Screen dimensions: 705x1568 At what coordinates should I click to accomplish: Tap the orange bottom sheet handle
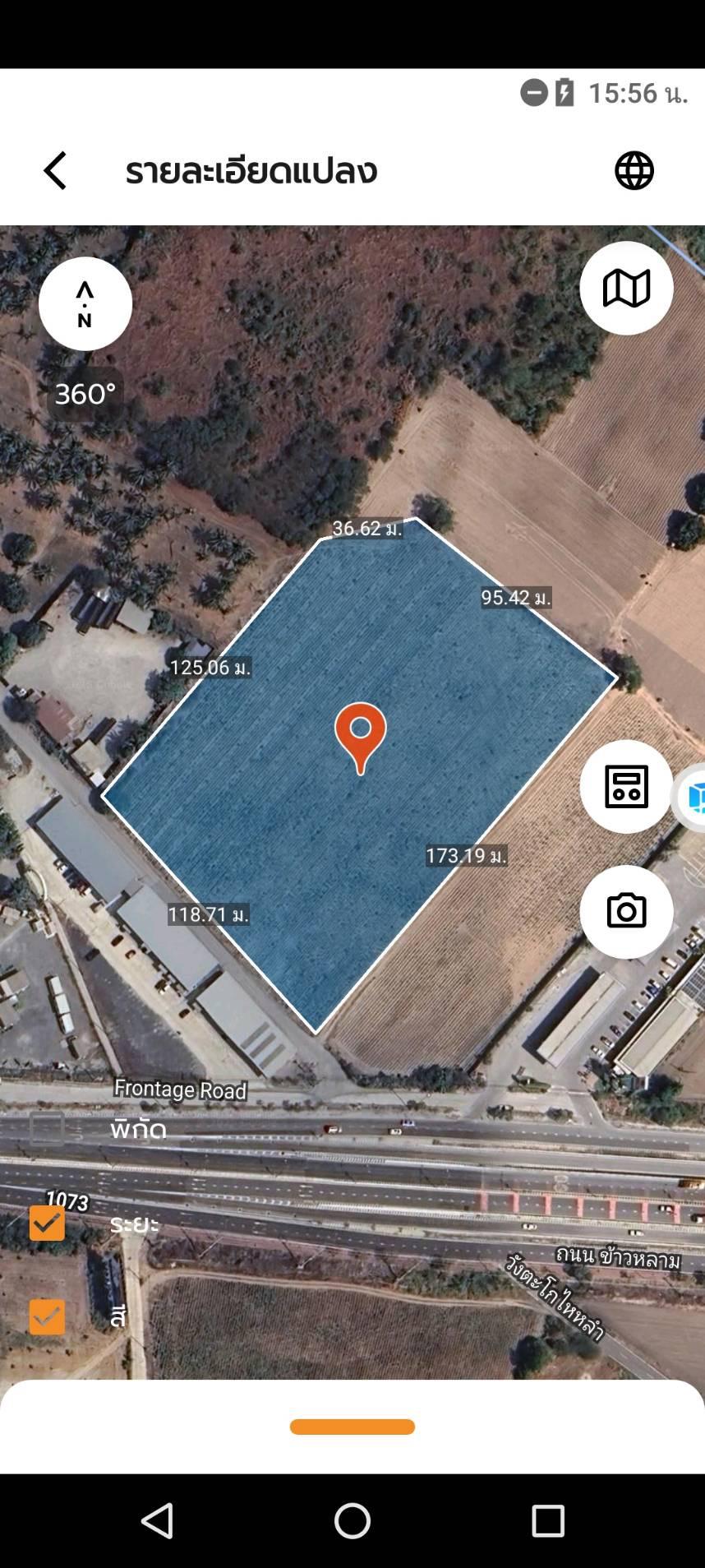pyautogui.click(x=352, y=1427)
